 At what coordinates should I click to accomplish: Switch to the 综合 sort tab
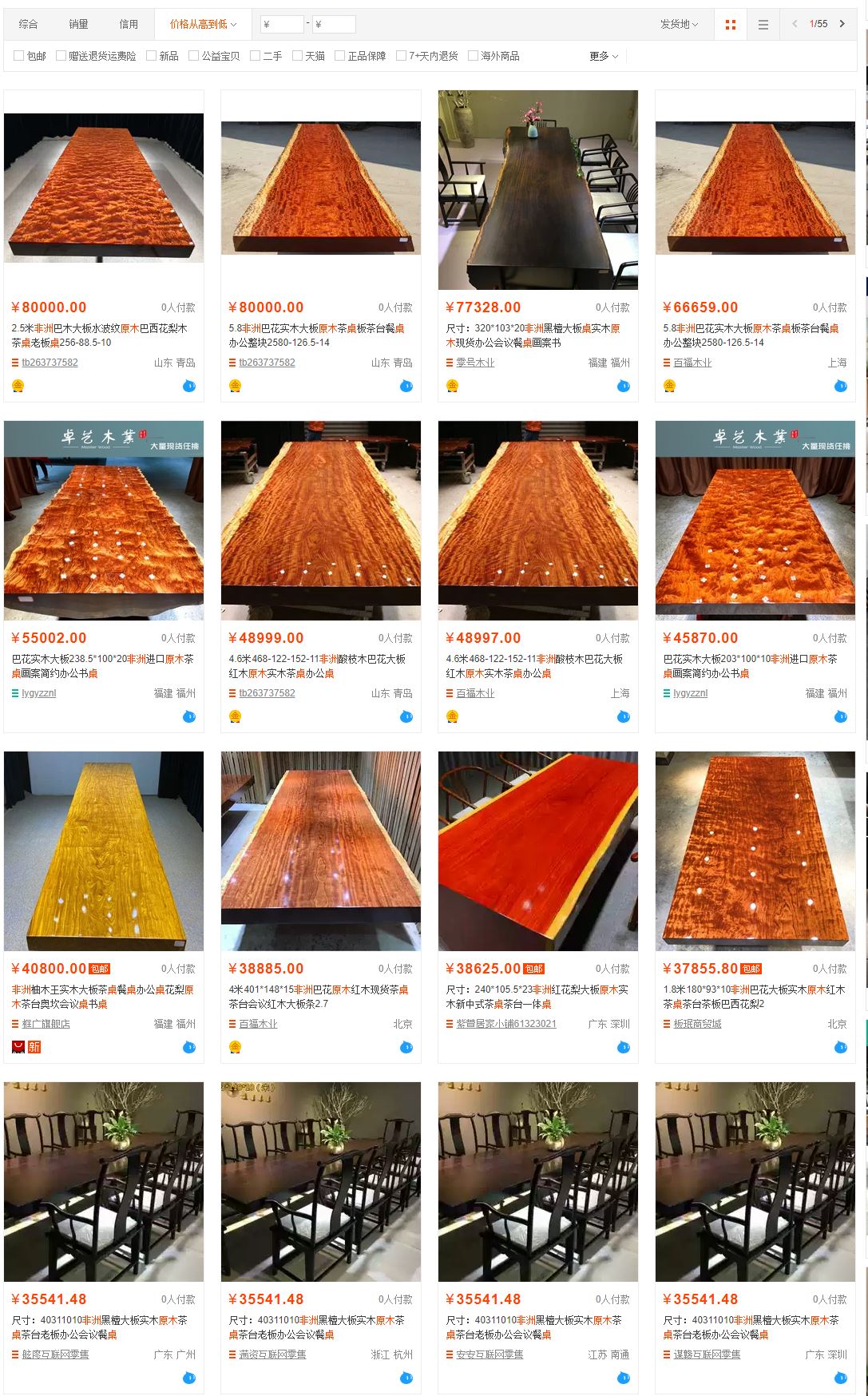point(28,24)
